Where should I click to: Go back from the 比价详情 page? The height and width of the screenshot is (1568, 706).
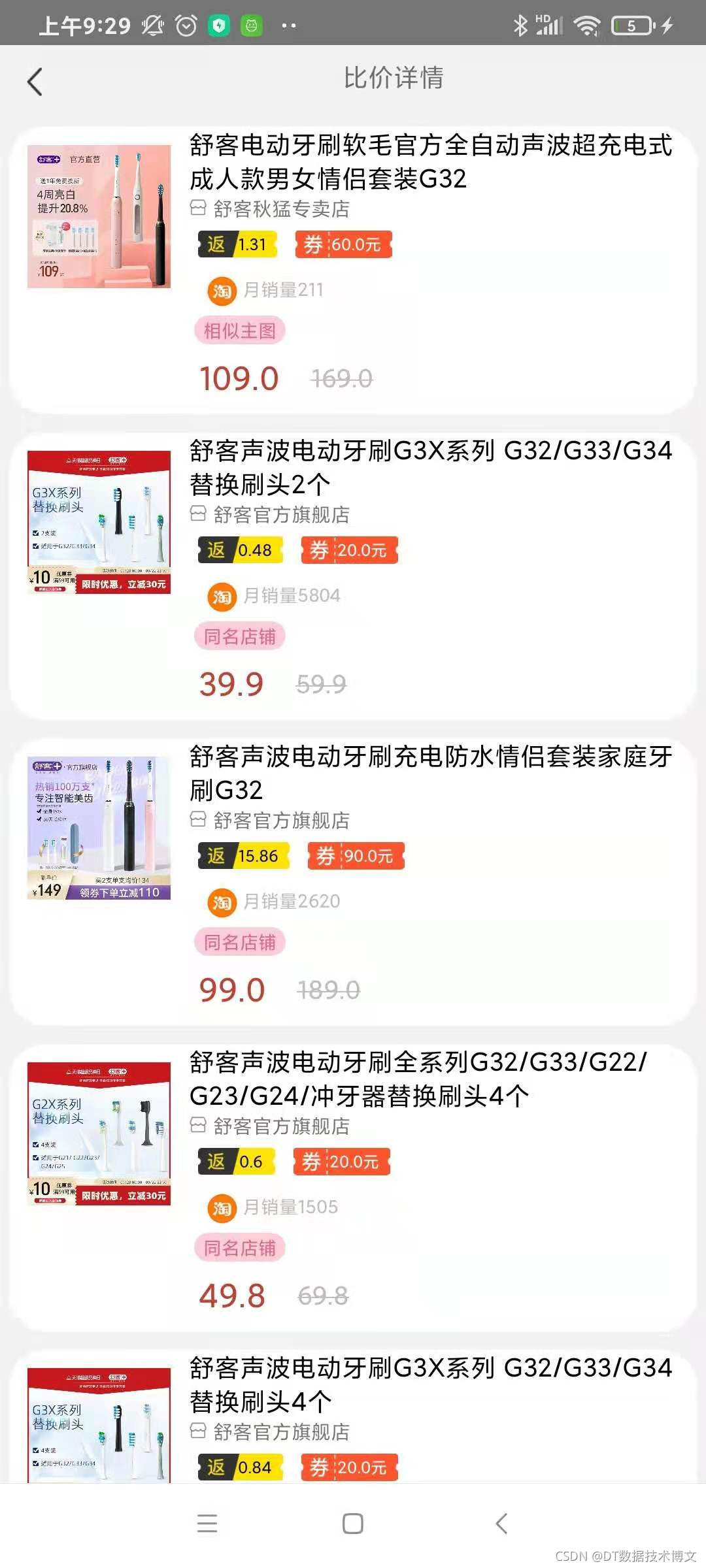pos(35,82)
